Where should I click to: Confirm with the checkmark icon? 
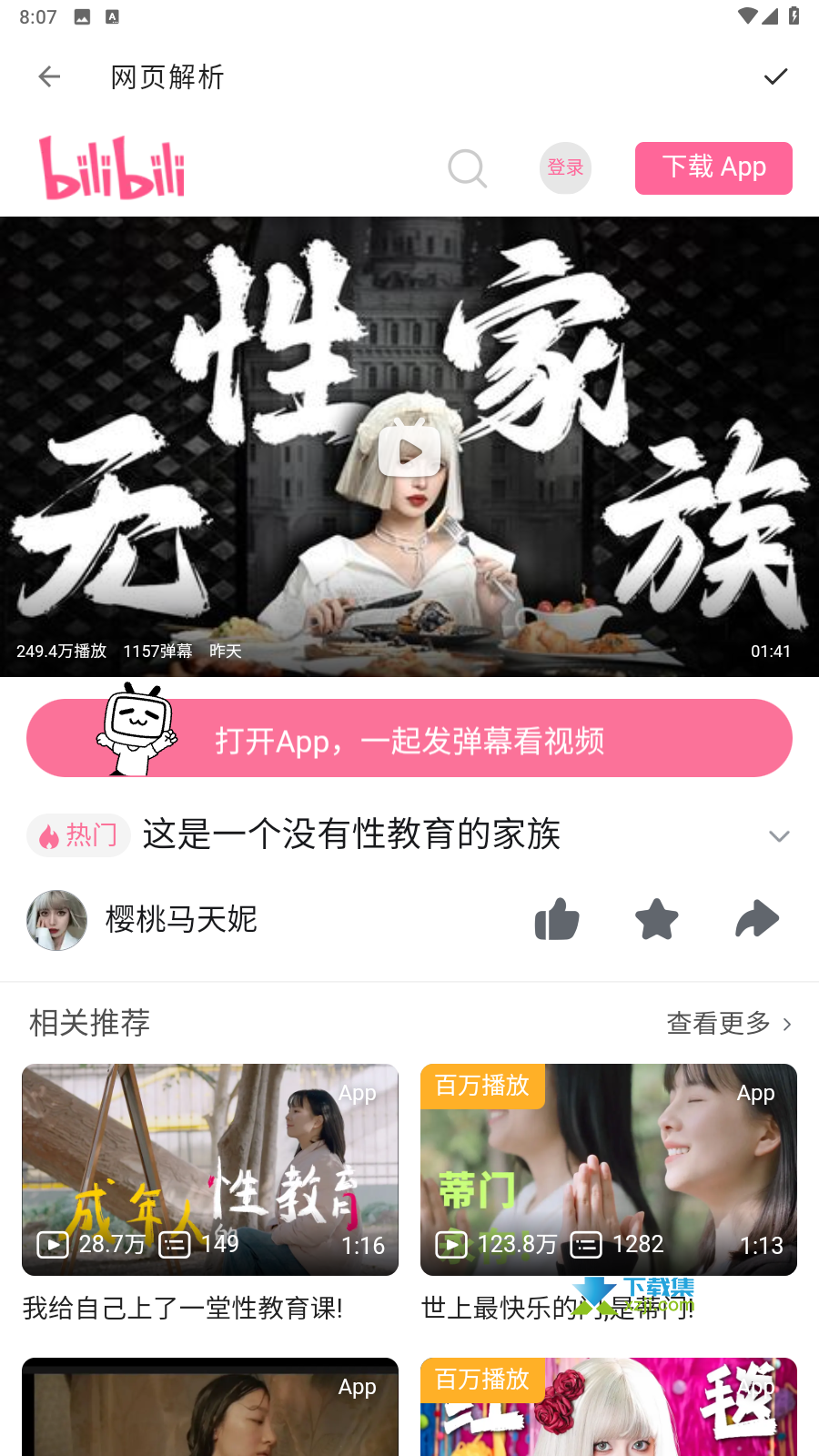click(775, 77)
